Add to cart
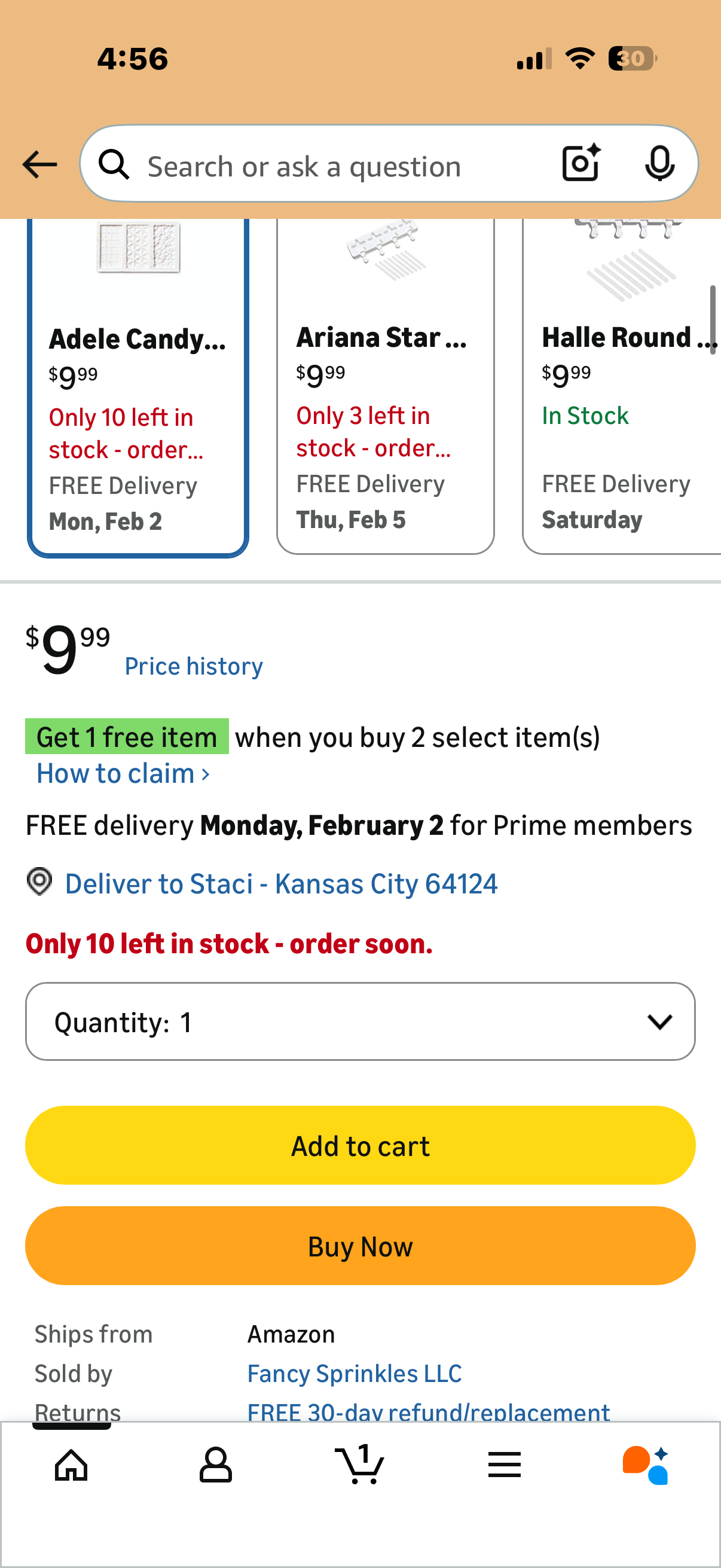 [x=360, y=1146]
